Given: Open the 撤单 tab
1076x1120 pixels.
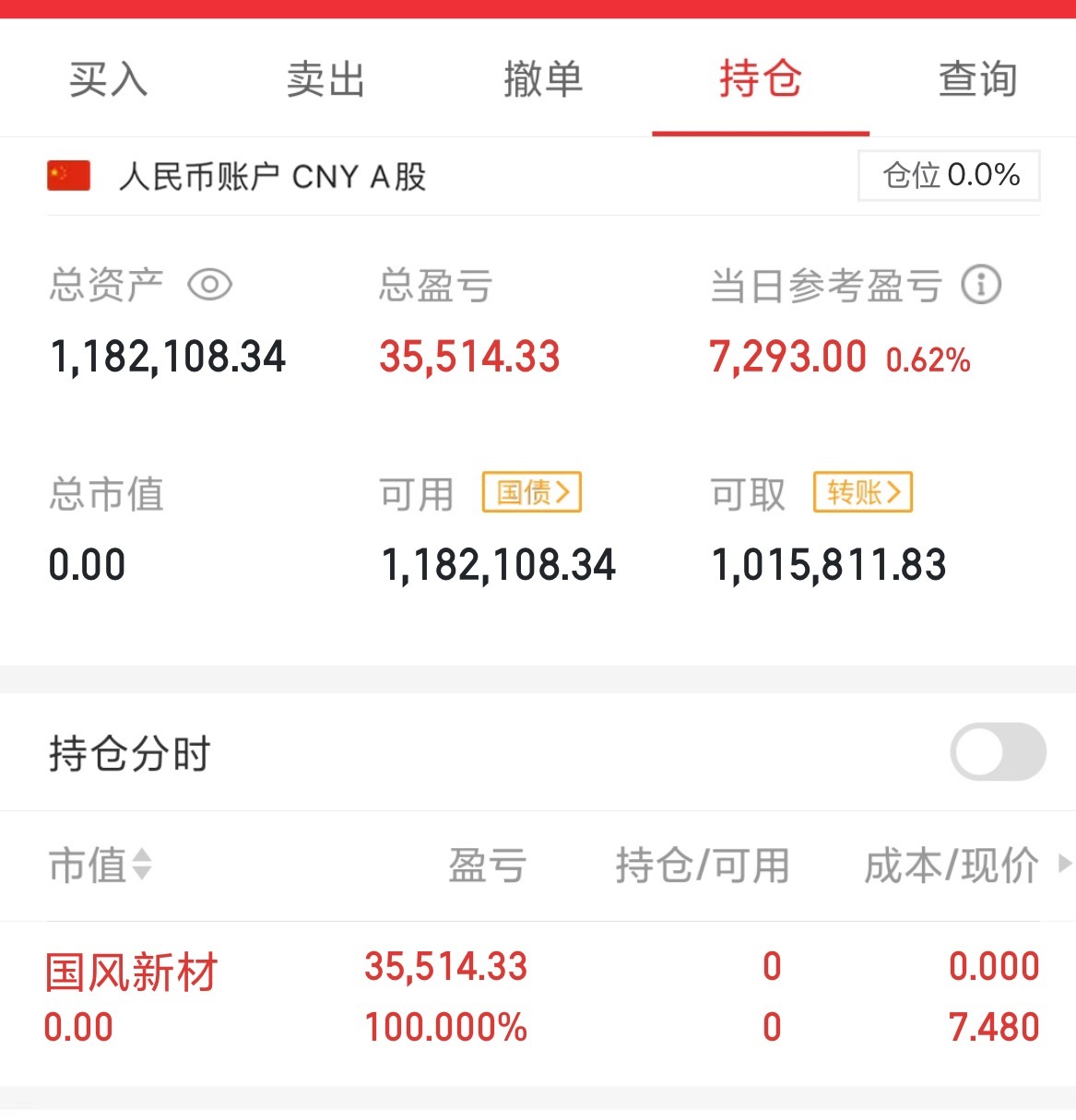Looking at the screenshot, I should pyautogui.click(x=543, y=79).
